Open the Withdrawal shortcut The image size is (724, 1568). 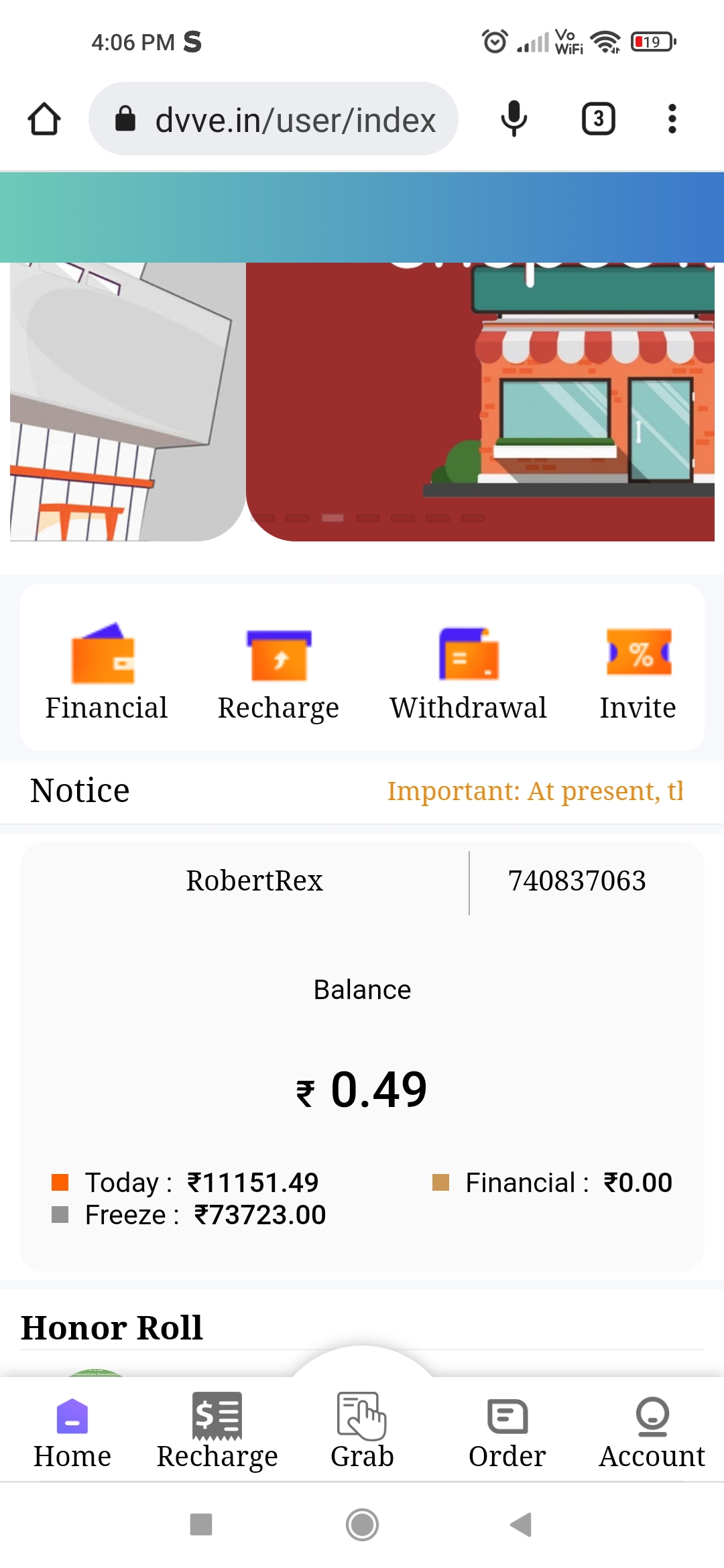(x=469, y=671)
